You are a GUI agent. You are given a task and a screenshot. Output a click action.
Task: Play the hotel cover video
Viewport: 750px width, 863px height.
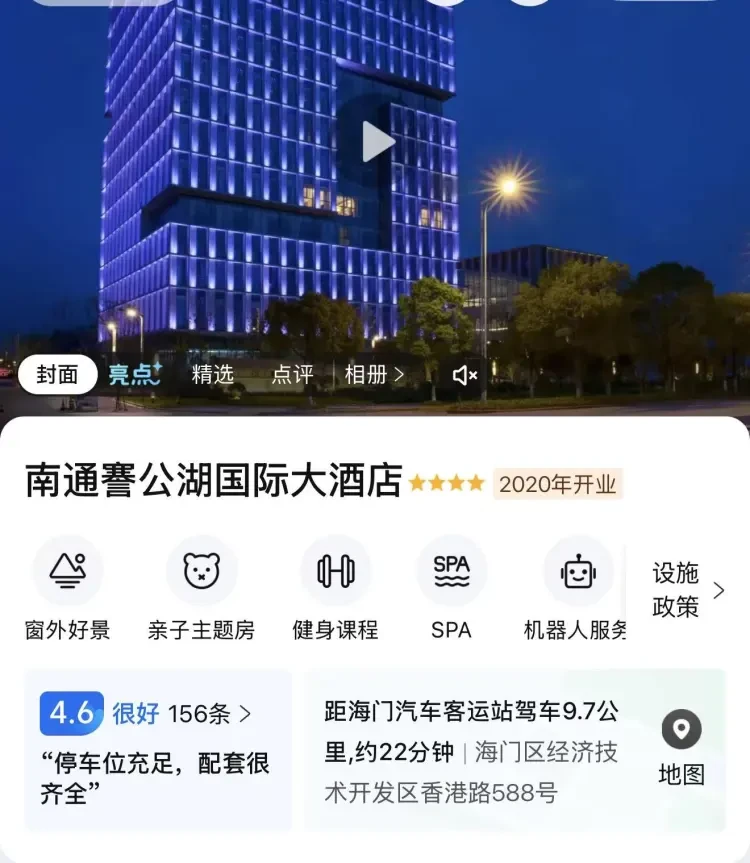(379, 141)
